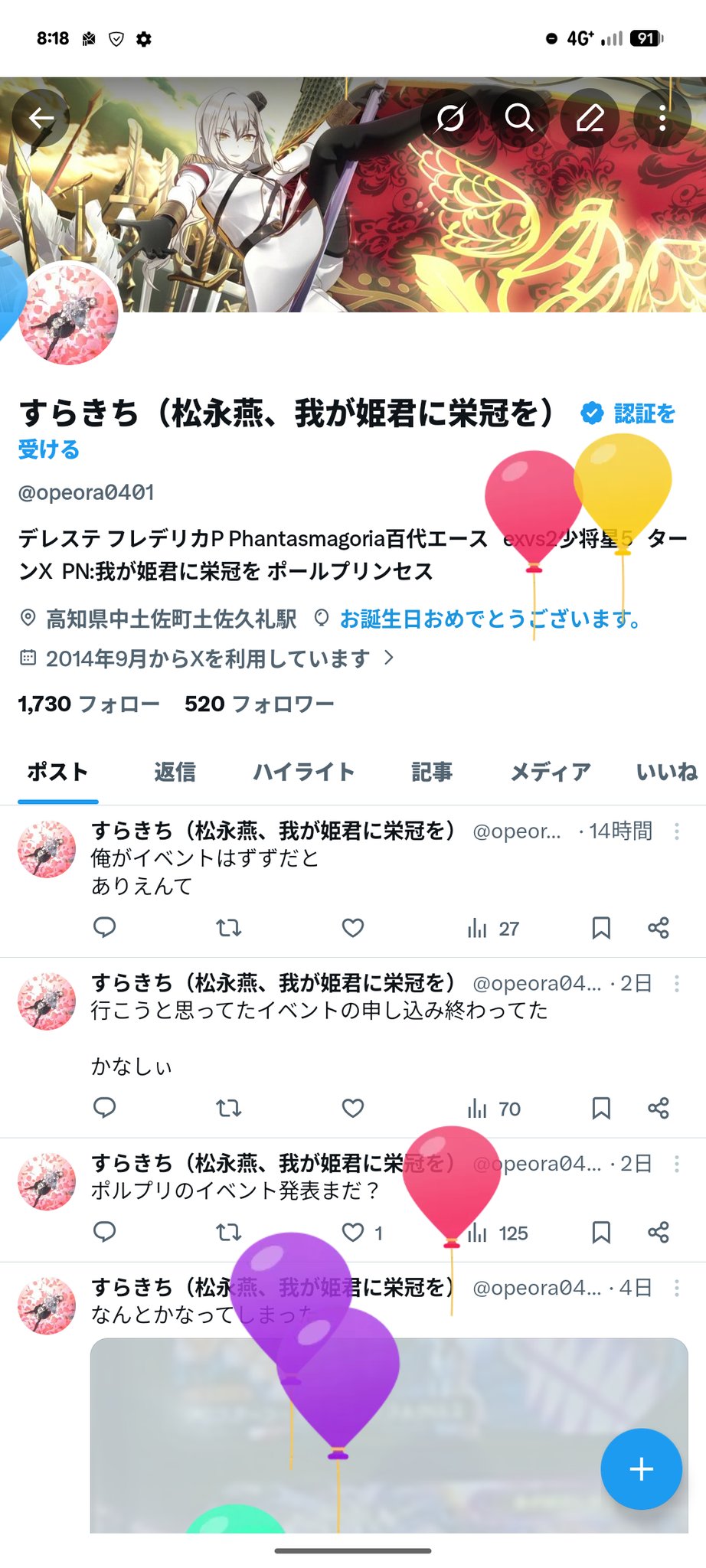Screen dimensions: 706x1568
Task: Open the profile overflow menu
Action: 662,118
